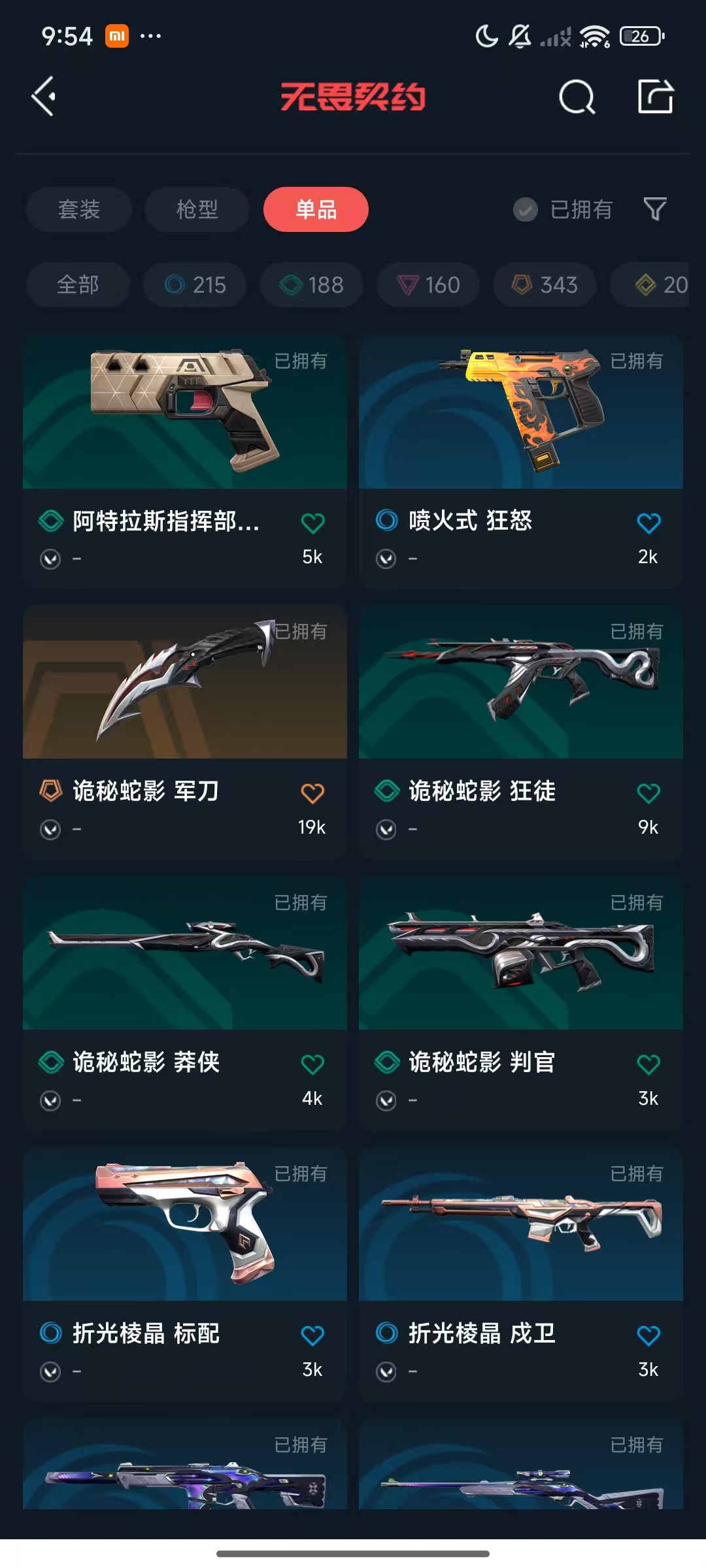Like the 折光棱晶 标配 skin

[312, 1335]
